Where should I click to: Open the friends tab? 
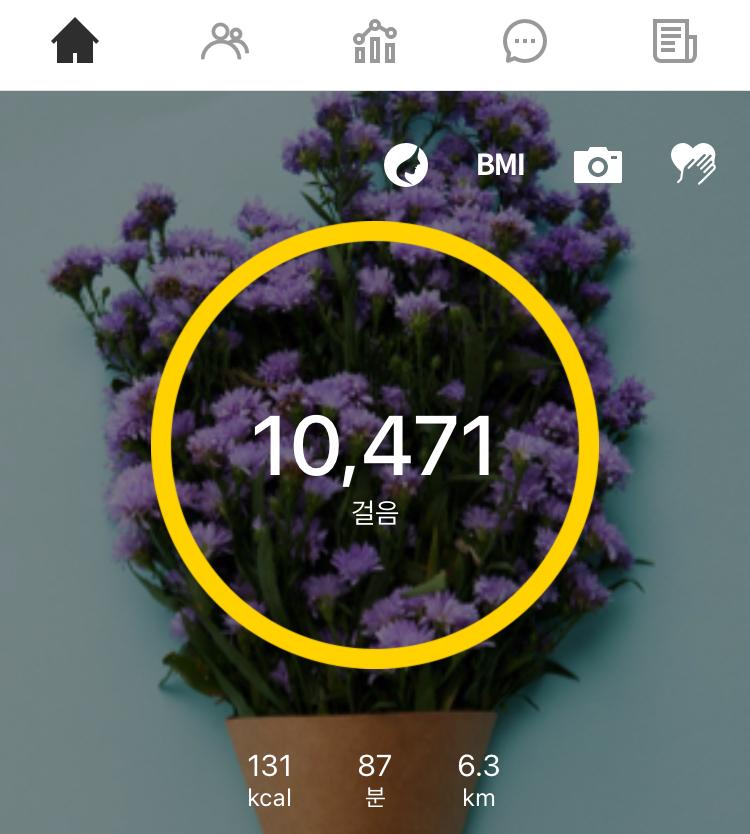pos(225,42)
